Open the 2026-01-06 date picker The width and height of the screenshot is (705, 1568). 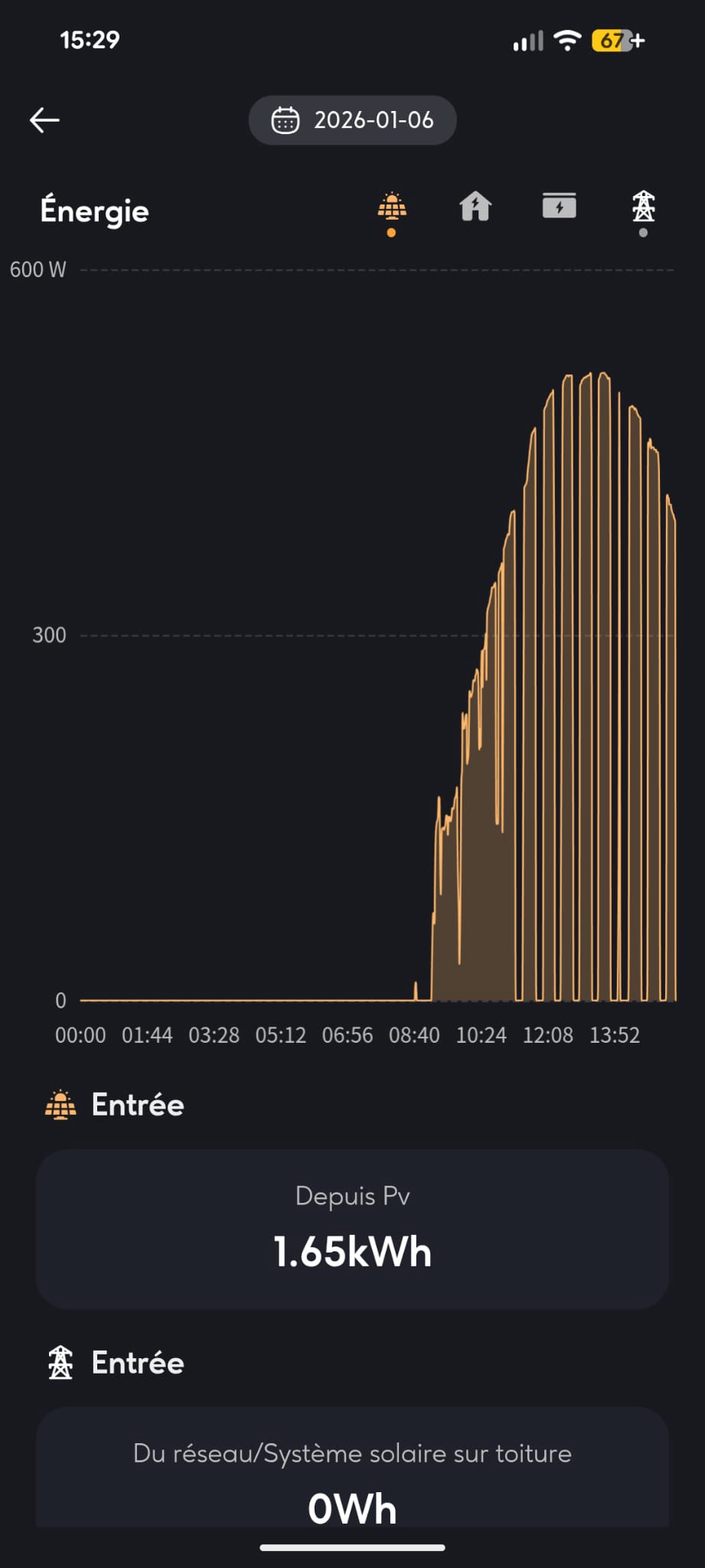click(353, 120)
